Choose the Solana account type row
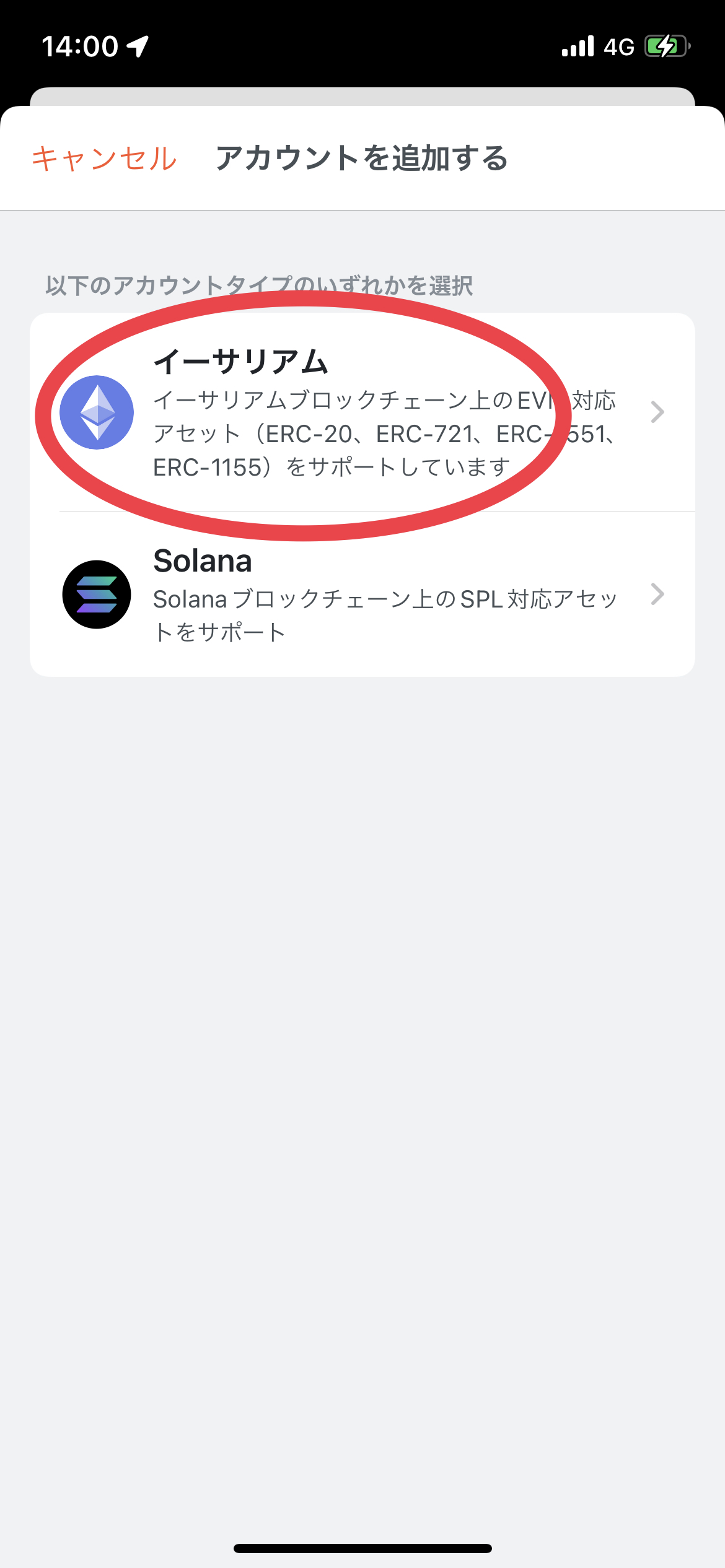This screenshot has width=725, height=1568. tap(362, 595)
